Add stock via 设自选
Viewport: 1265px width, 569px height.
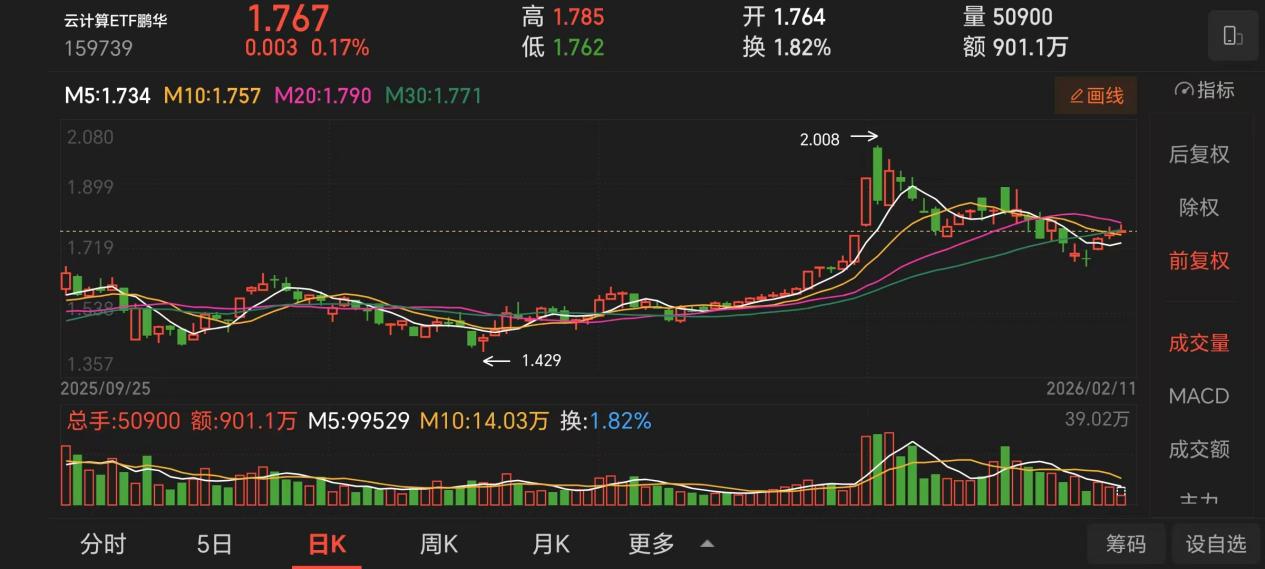(x=1216, y=544)
